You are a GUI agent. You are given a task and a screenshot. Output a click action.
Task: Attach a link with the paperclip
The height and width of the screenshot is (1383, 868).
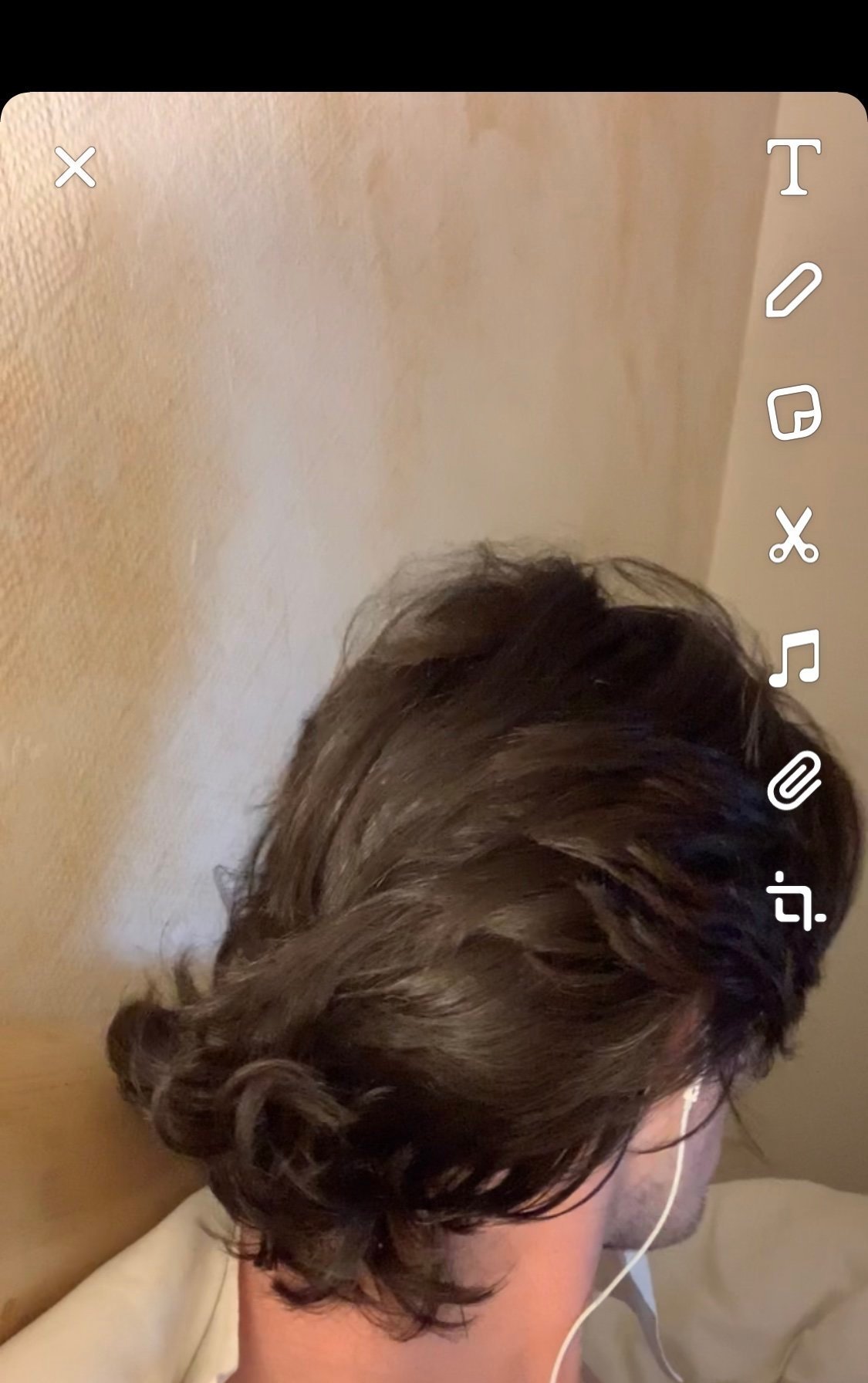(795, 781)
